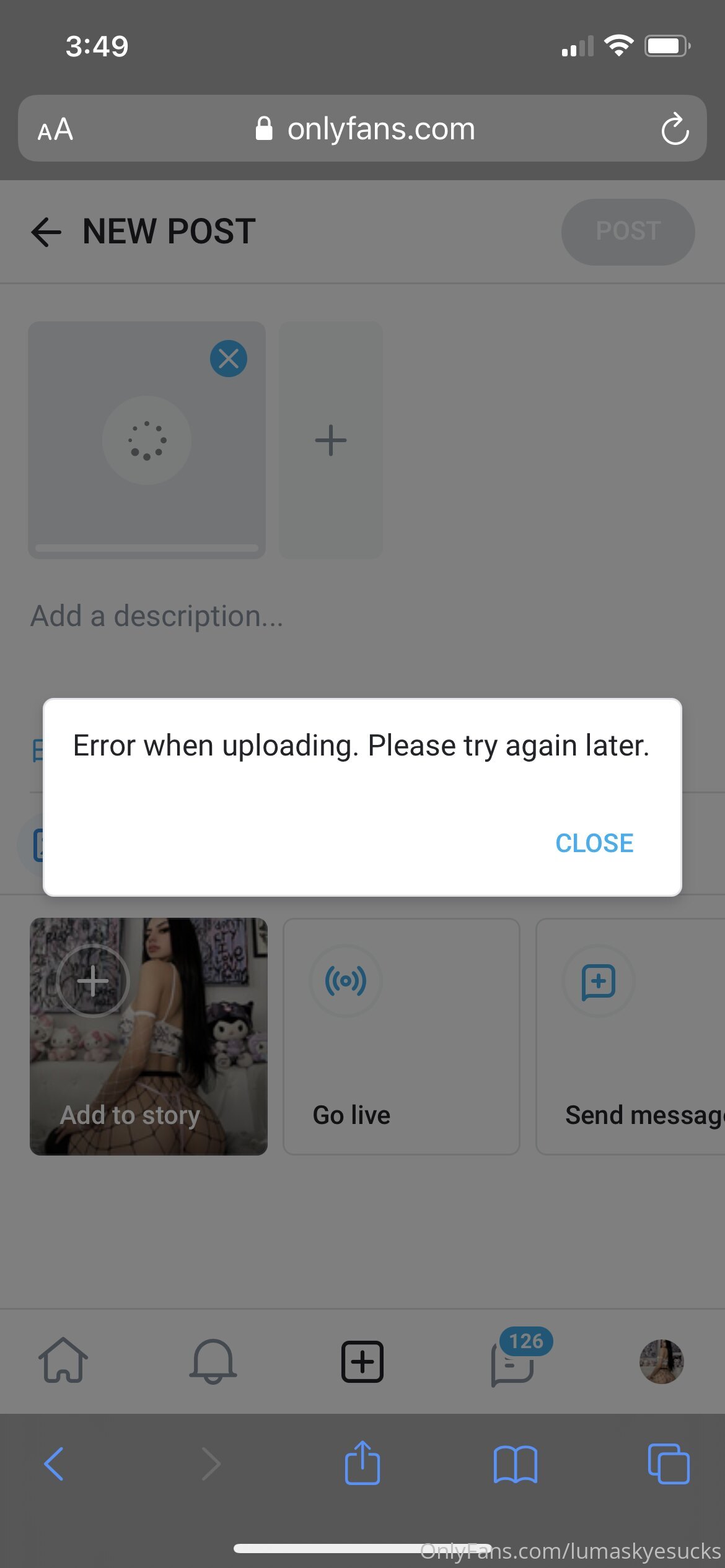725x1568 pixels.
Task: Open the create new post tab
Action: coord(362,1362)
